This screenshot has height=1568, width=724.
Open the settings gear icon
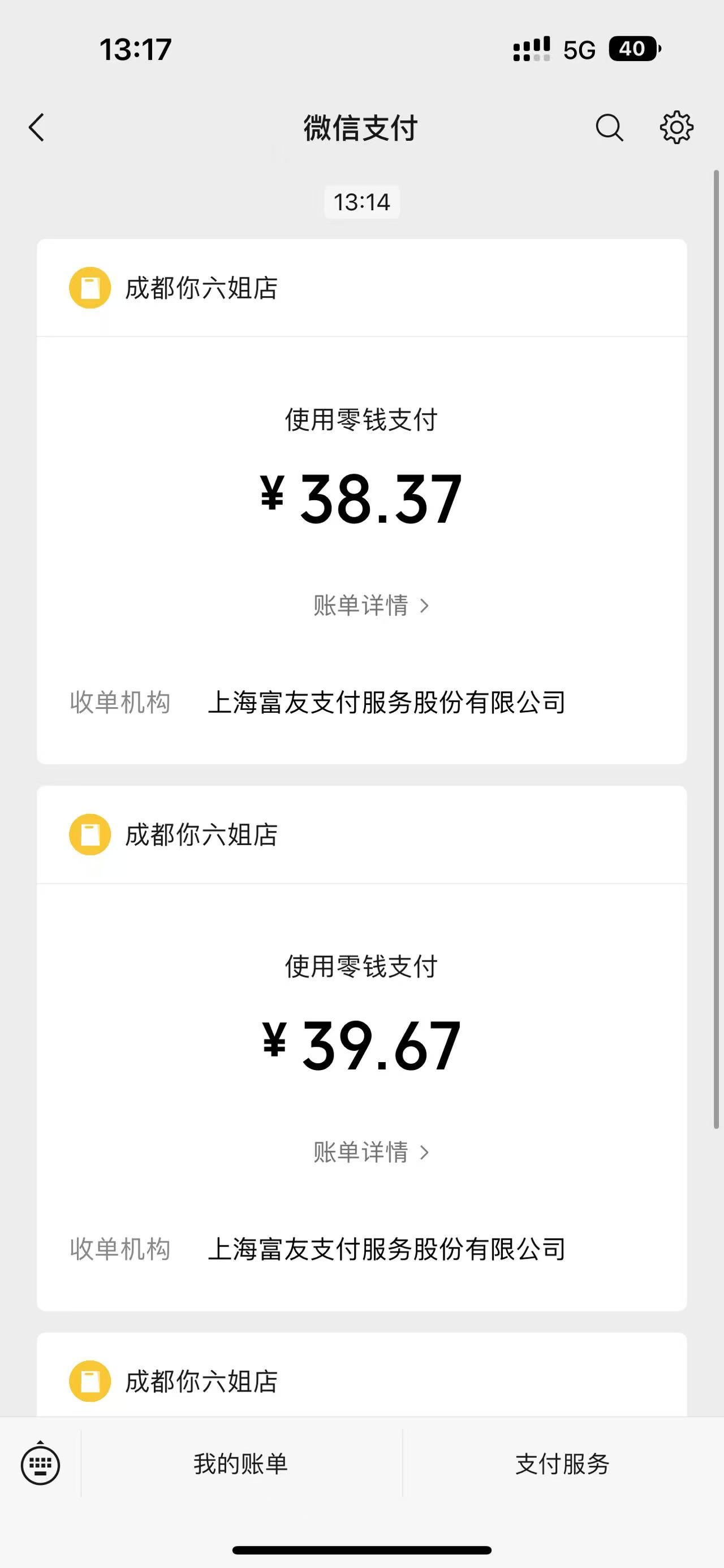[676, 127]
